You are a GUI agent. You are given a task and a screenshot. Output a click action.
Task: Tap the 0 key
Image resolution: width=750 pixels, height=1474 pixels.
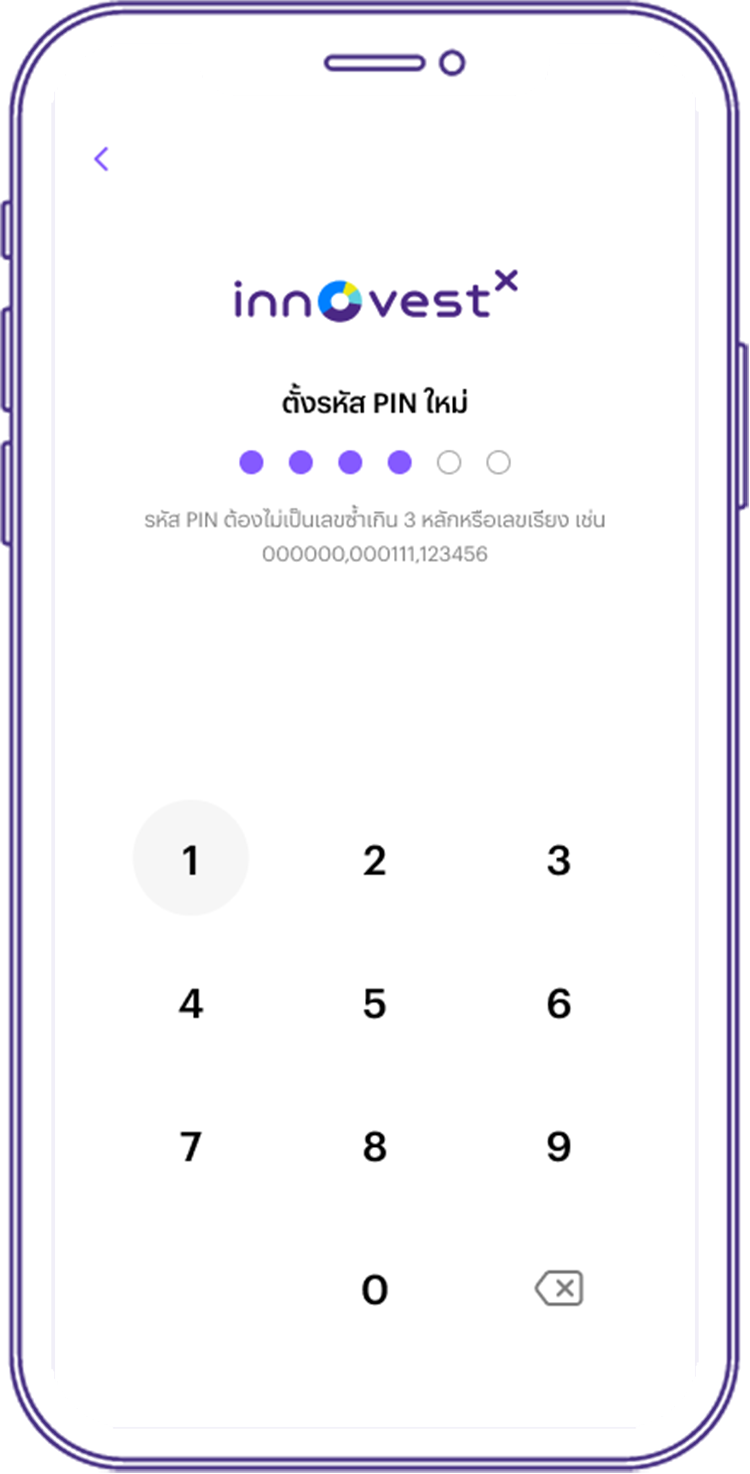pyautogui.click(x=374, y=1290)
